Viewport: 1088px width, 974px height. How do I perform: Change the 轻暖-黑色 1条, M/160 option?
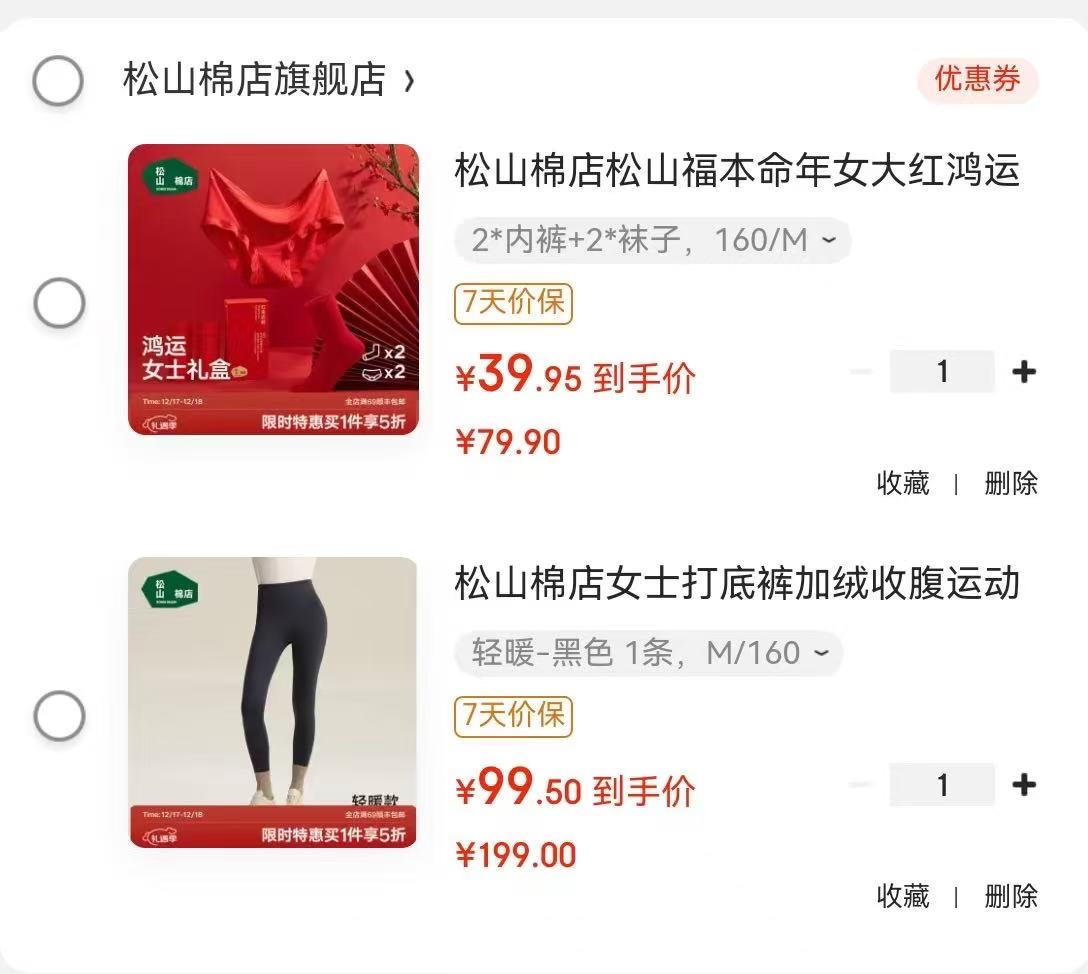649,654
